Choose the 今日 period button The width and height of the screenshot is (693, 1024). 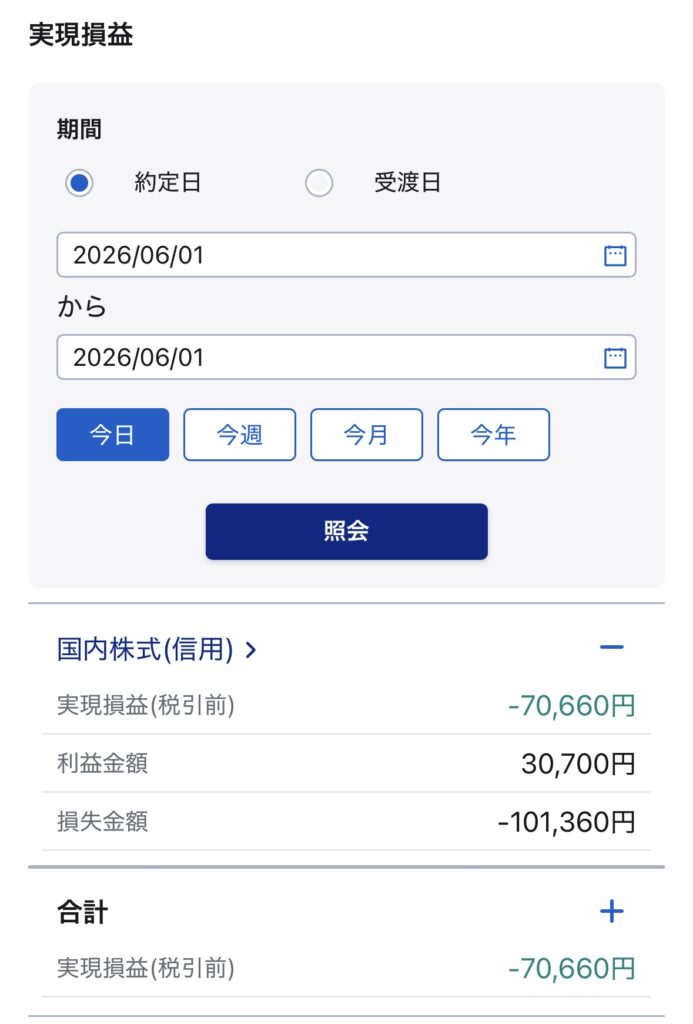(x=112, y=434)
